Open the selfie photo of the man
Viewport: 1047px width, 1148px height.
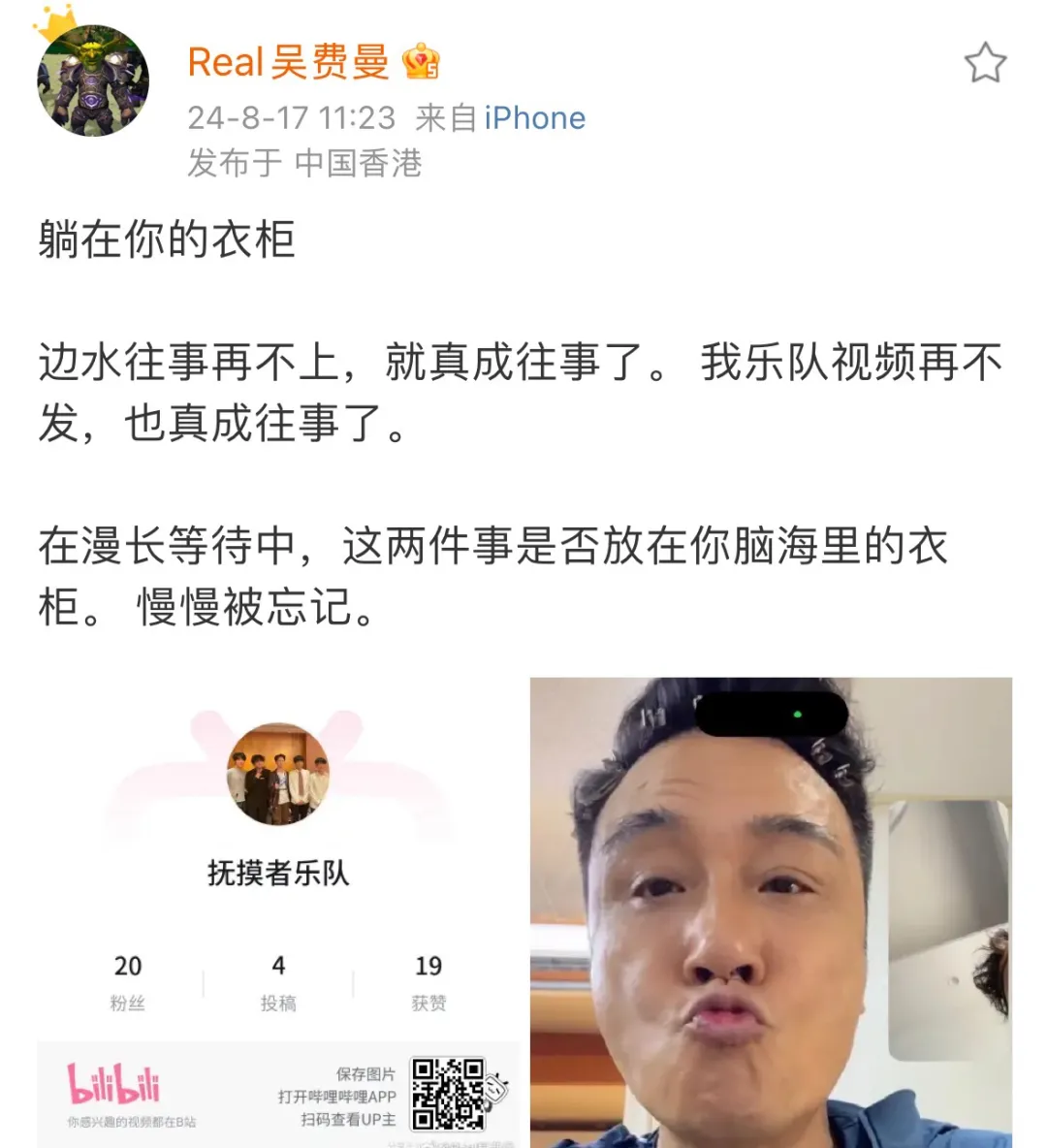coord(771,911)
